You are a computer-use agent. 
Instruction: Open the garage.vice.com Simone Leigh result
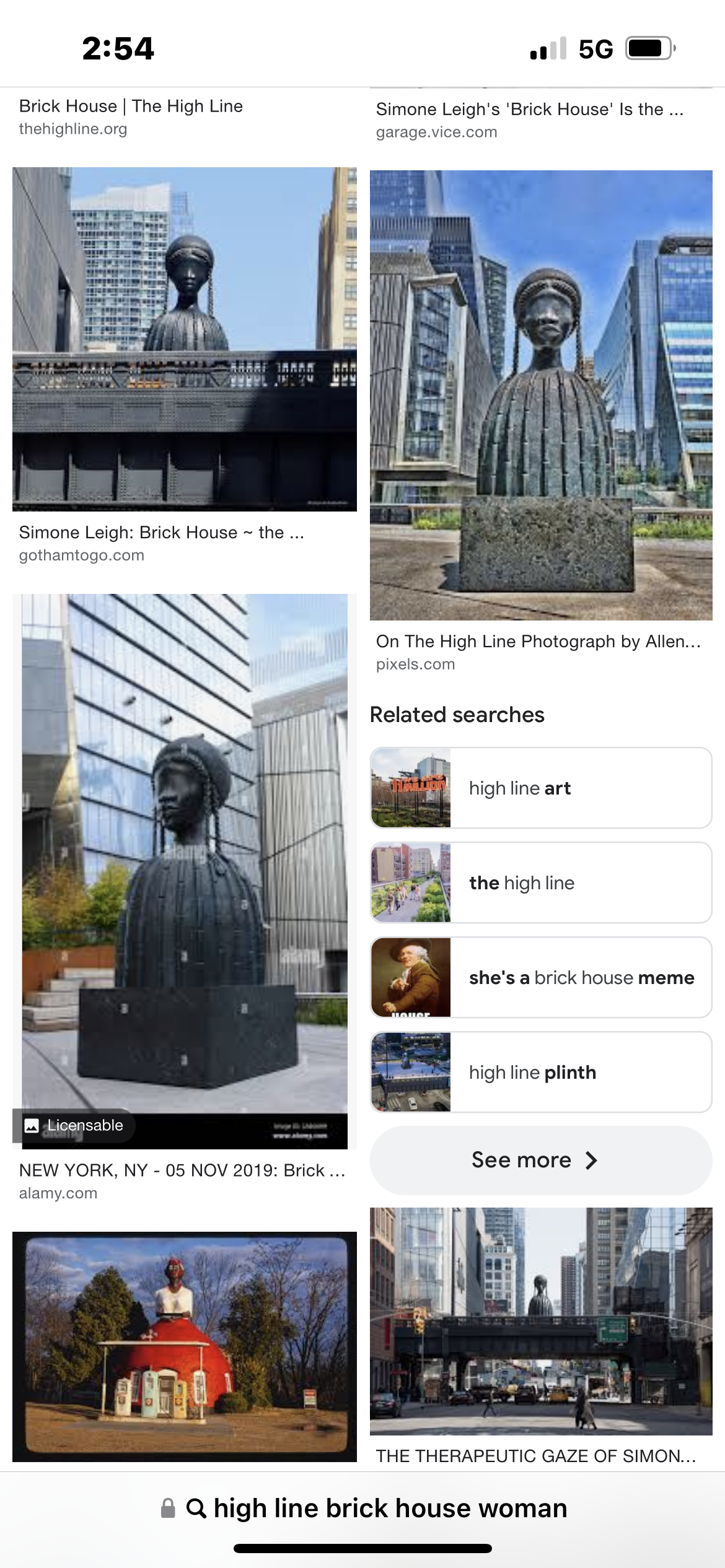(x=529, y=110)
